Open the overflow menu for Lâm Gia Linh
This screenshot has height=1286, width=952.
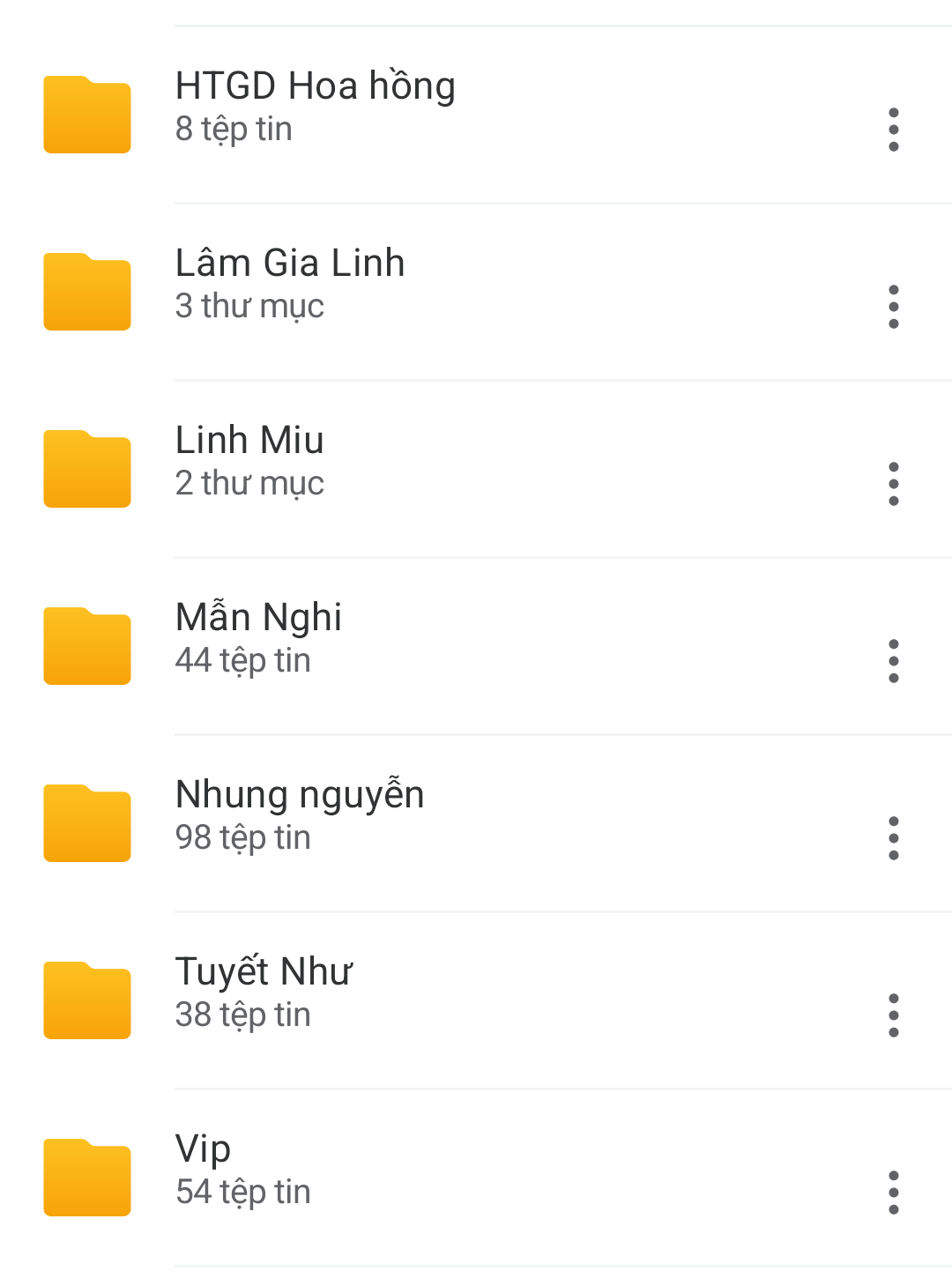click(893, 306)
